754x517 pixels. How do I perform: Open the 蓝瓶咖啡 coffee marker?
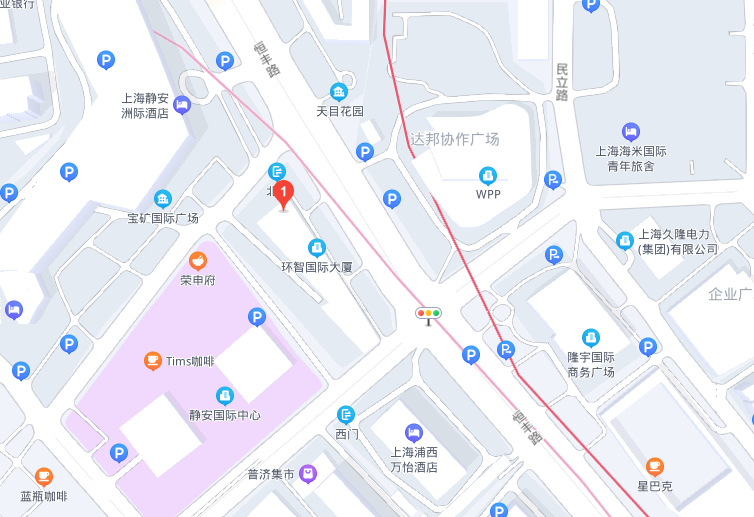43,476
